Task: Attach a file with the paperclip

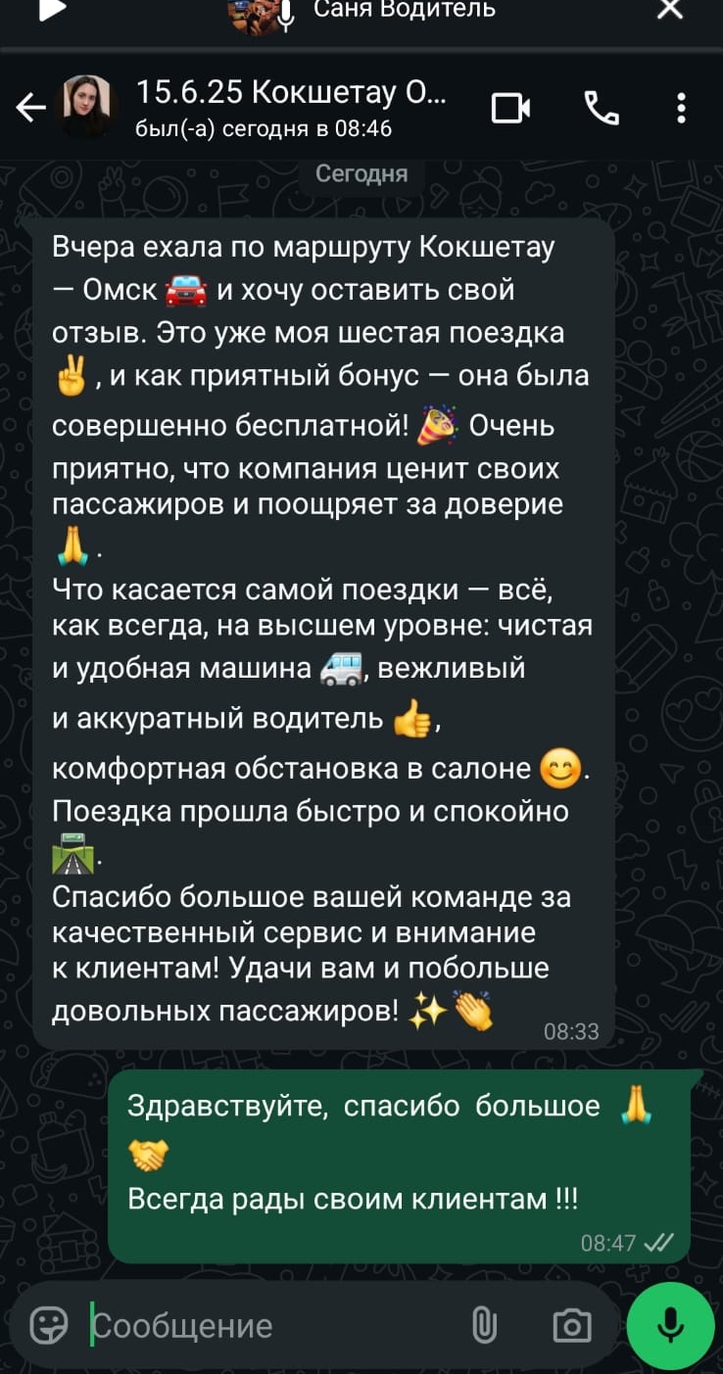Action: coord(484,1326)
